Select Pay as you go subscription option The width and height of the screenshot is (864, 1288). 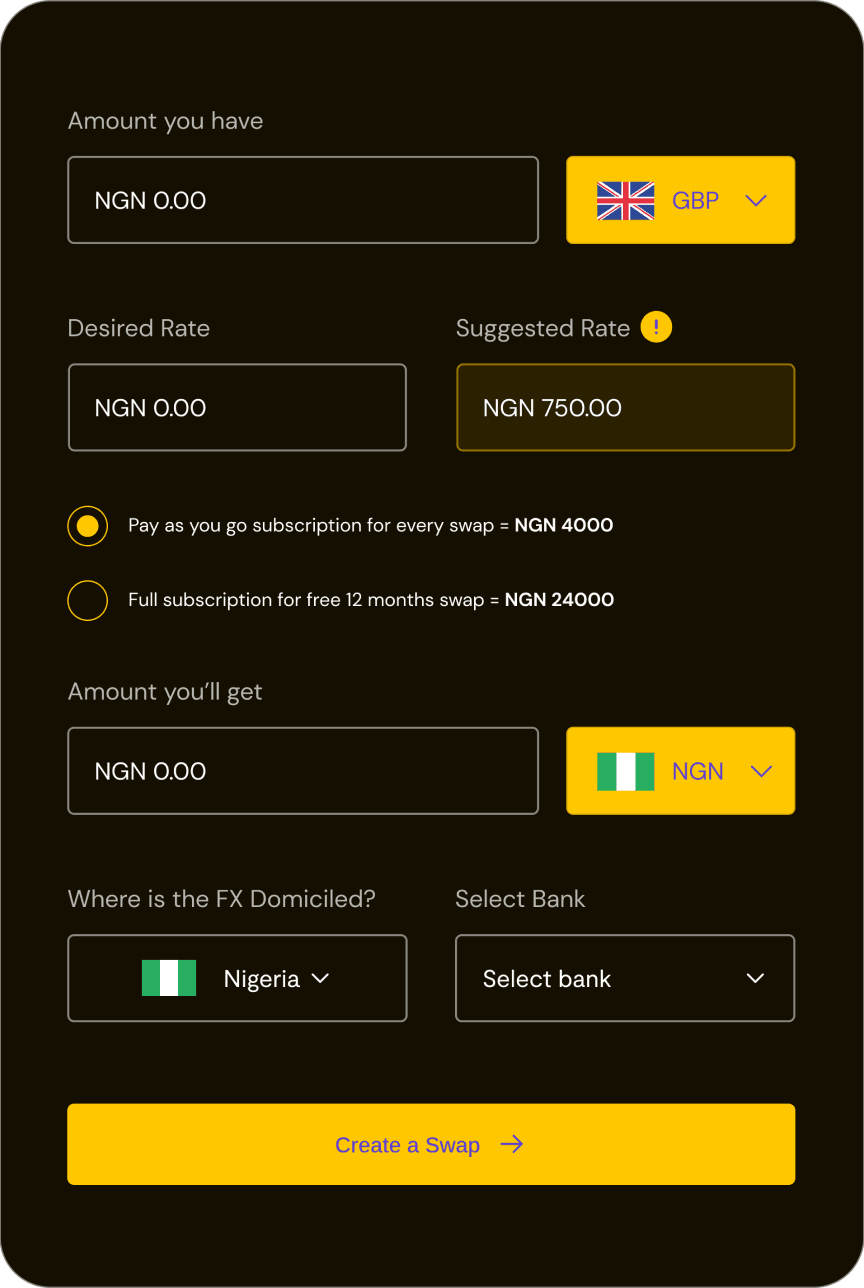click(x=88, y=525)
